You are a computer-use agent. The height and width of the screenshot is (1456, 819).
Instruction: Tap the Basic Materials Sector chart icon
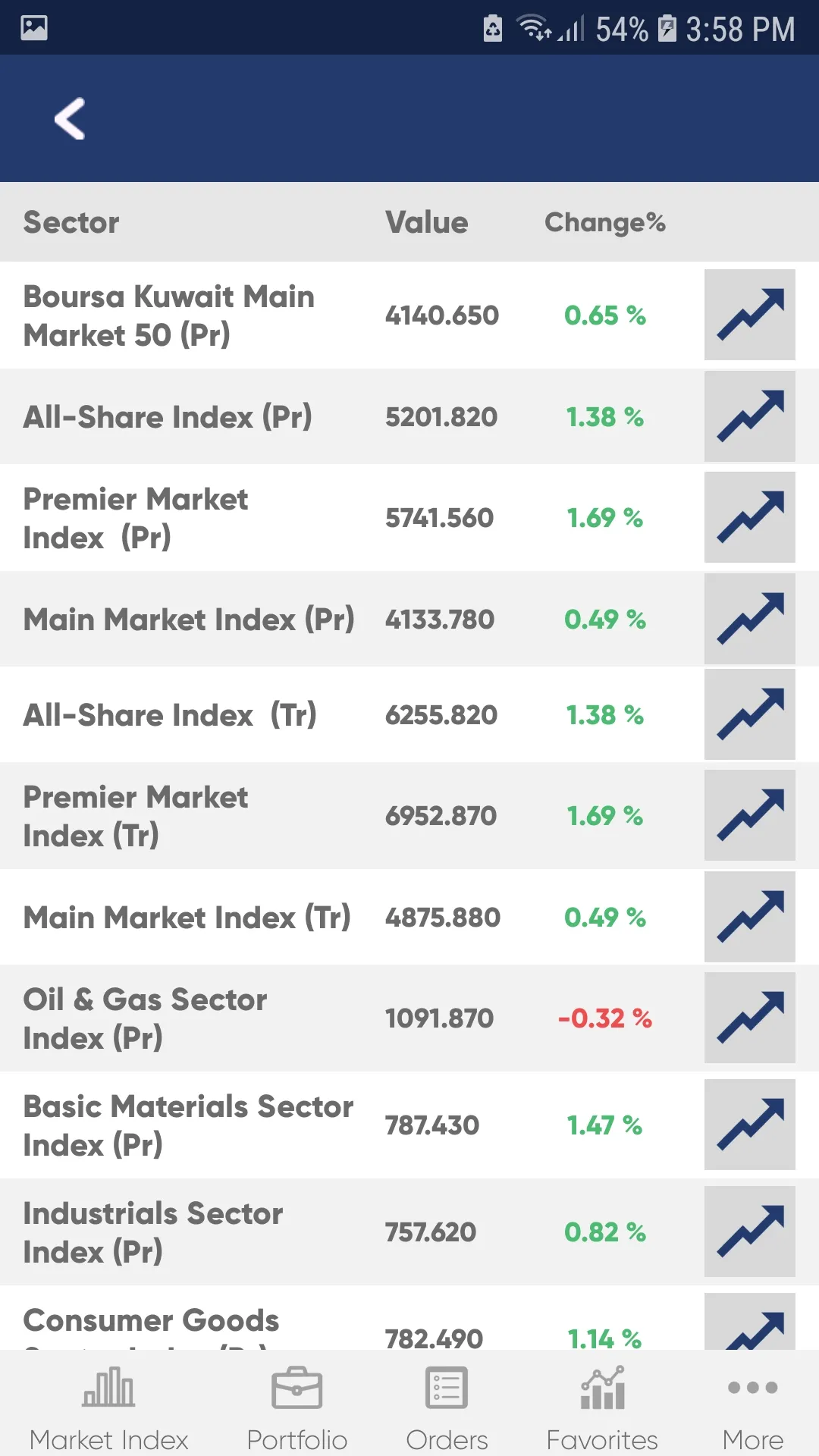(x=749, y=1125)
